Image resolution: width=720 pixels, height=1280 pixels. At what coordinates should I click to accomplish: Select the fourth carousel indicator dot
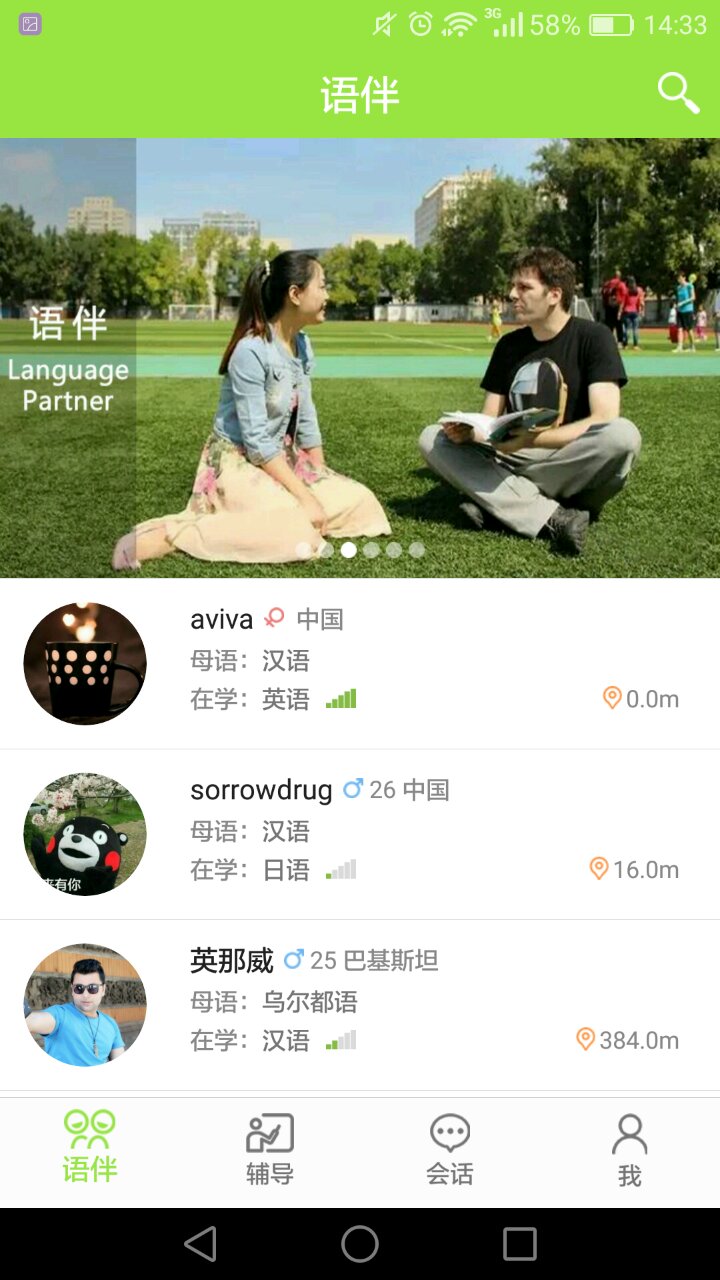371,549
